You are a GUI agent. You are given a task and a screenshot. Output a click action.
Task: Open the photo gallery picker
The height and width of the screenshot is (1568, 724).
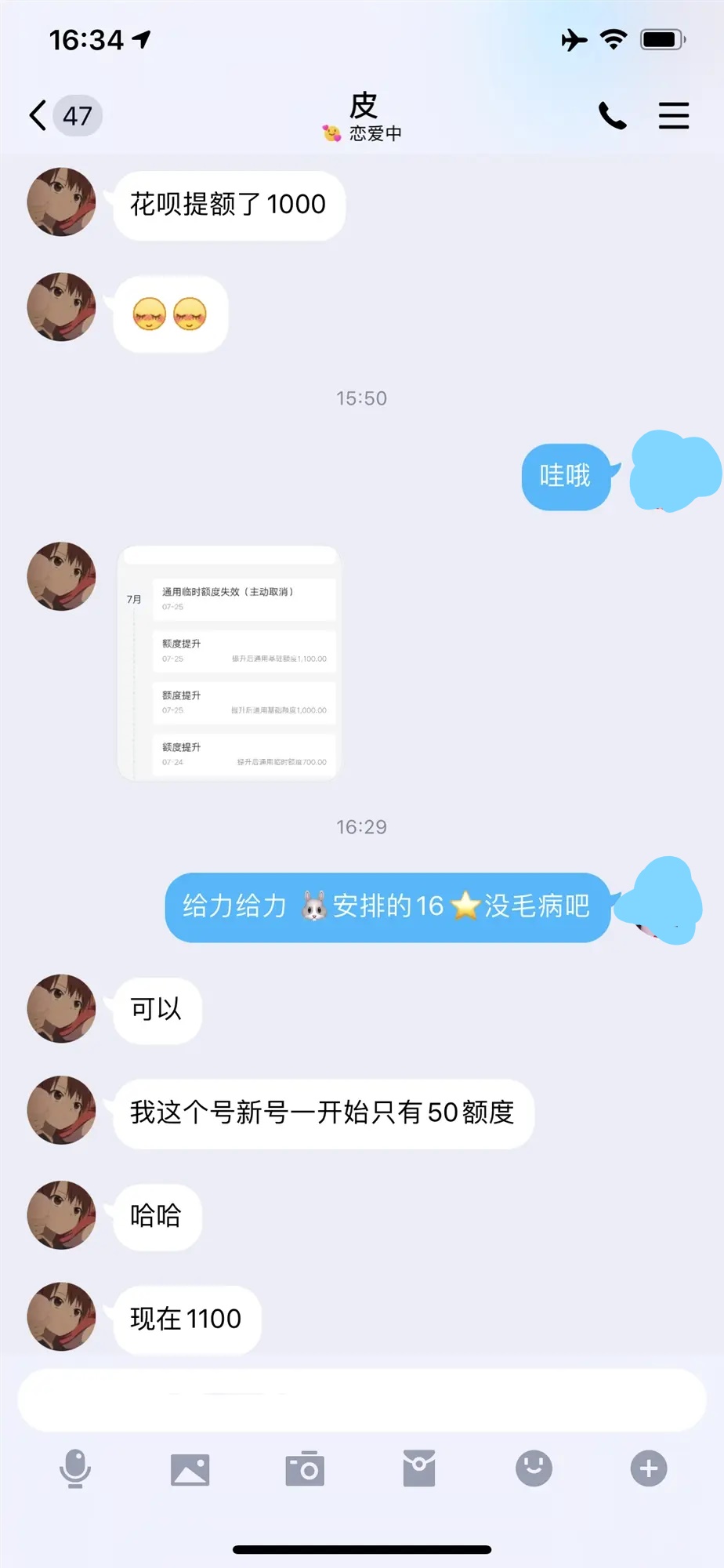click(x=190, y=1468)
